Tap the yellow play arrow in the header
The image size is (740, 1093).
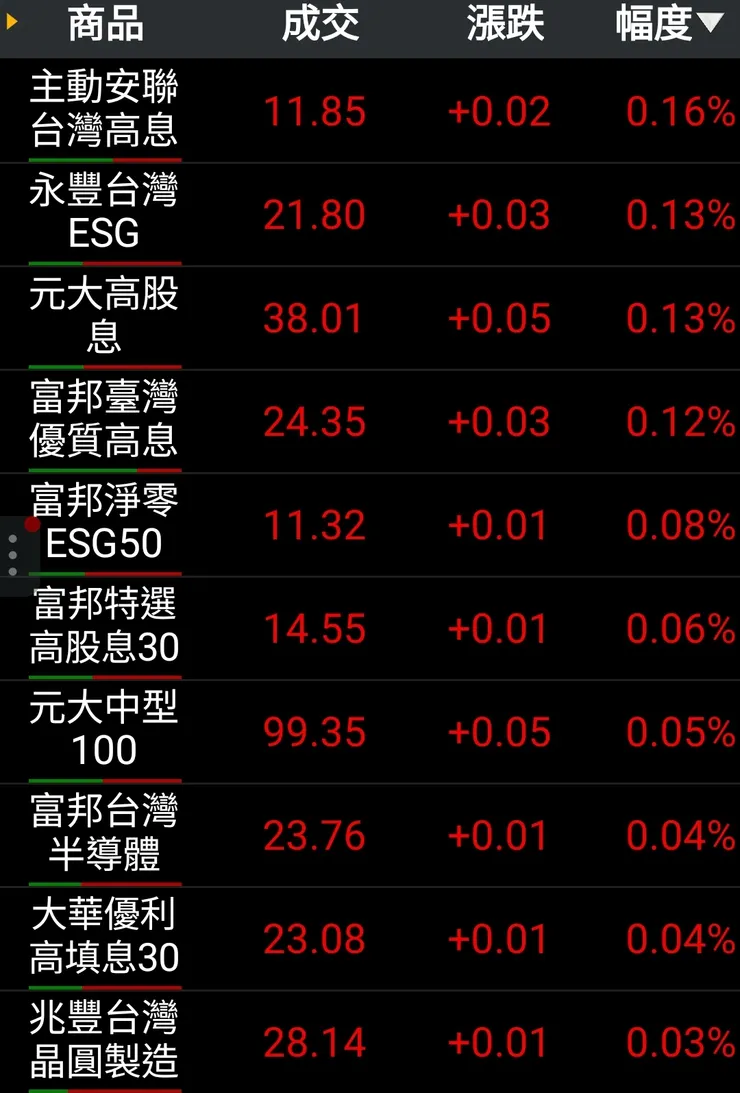pos(12,22)
